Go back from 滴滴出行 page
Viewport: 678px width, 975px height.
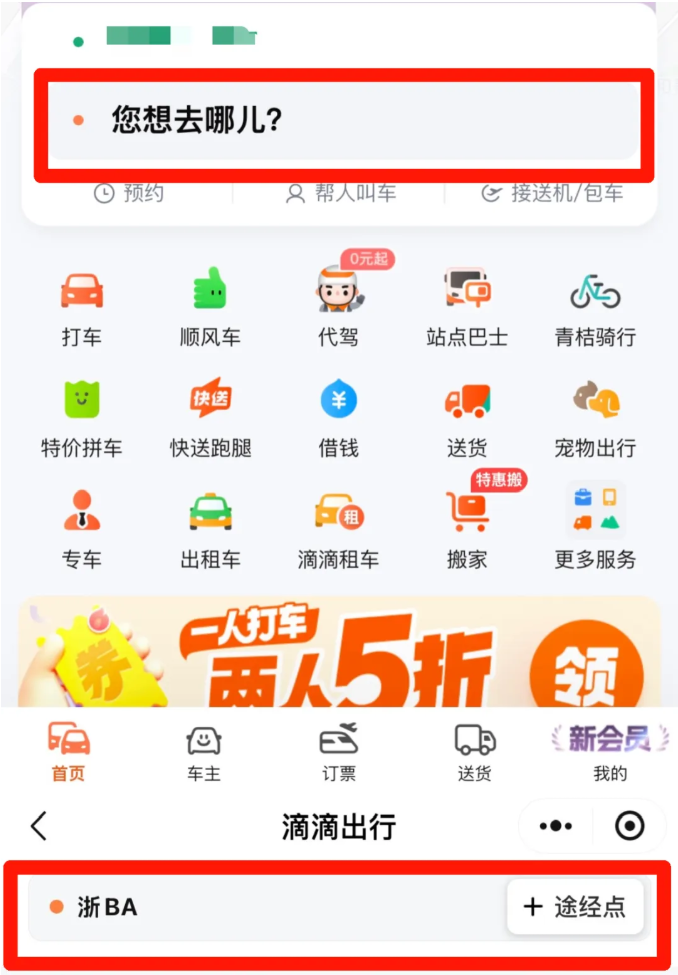(39, 826)
